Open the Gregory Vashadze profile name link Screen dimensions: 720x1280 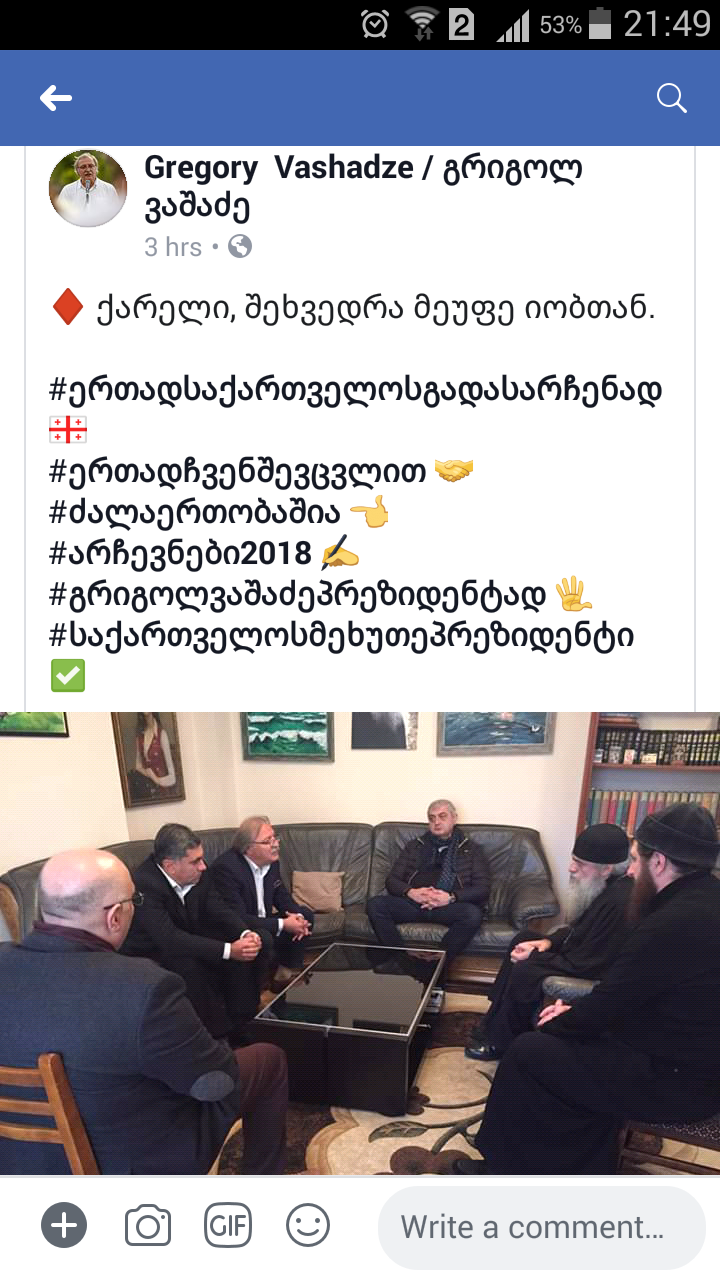pos(362,186)
